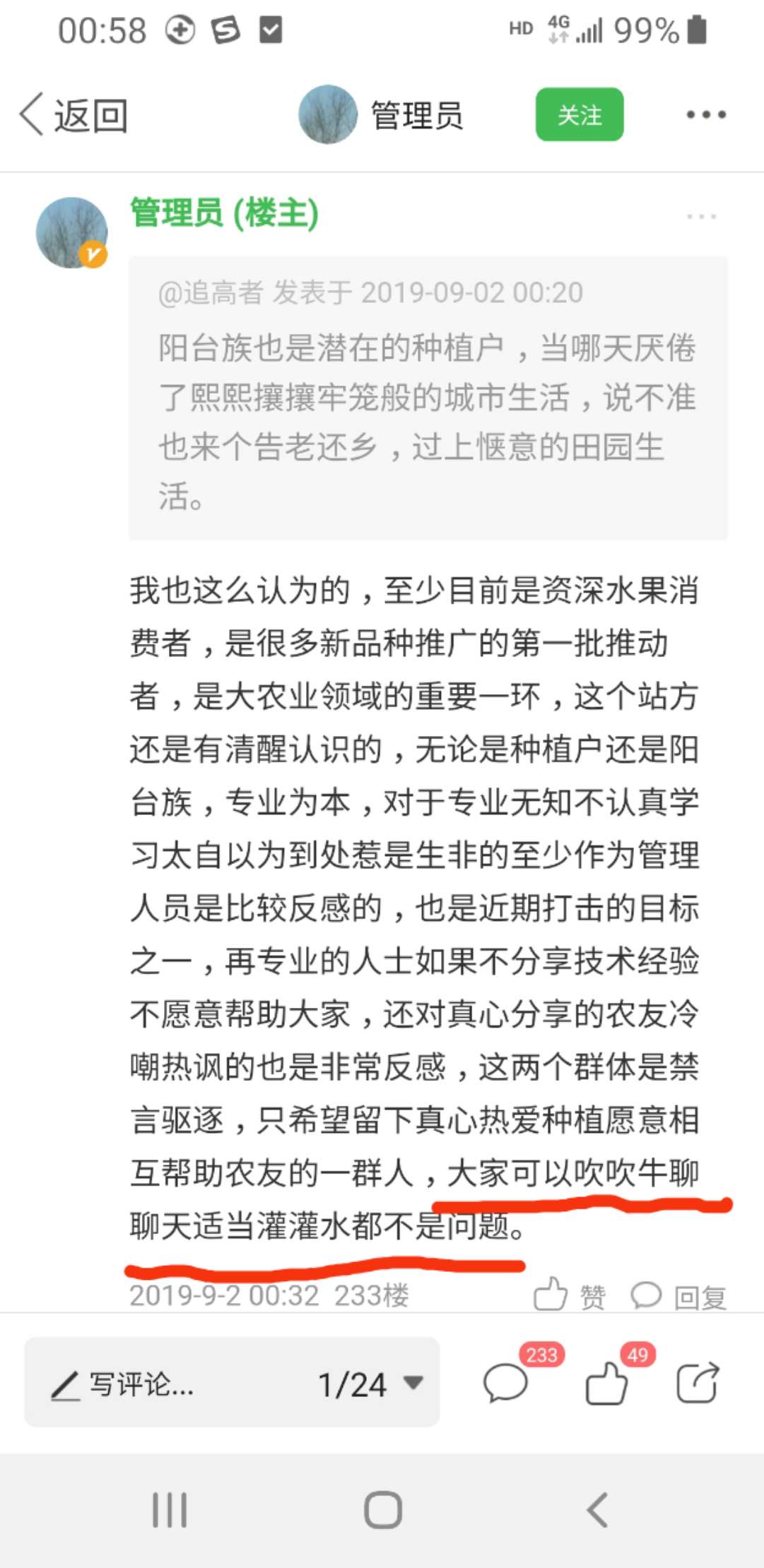Viewport: 764px width, 1568px height.
Task: Follow 管理员 with the green 关注 button
Action: [x=579, y=114]
